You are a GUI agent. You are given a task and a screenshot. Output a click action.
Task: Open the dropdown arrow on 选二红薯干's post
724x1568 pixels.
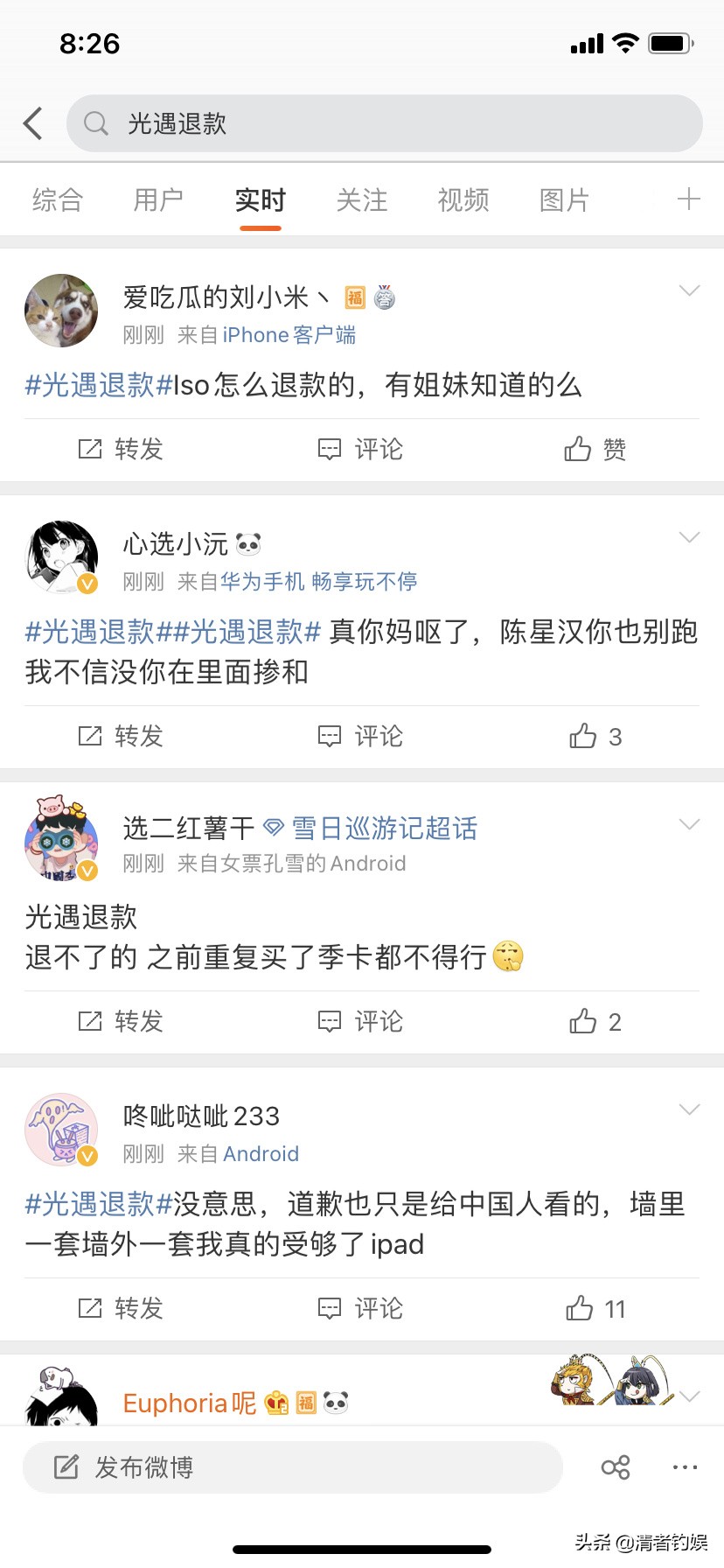(x=690, y=823)
